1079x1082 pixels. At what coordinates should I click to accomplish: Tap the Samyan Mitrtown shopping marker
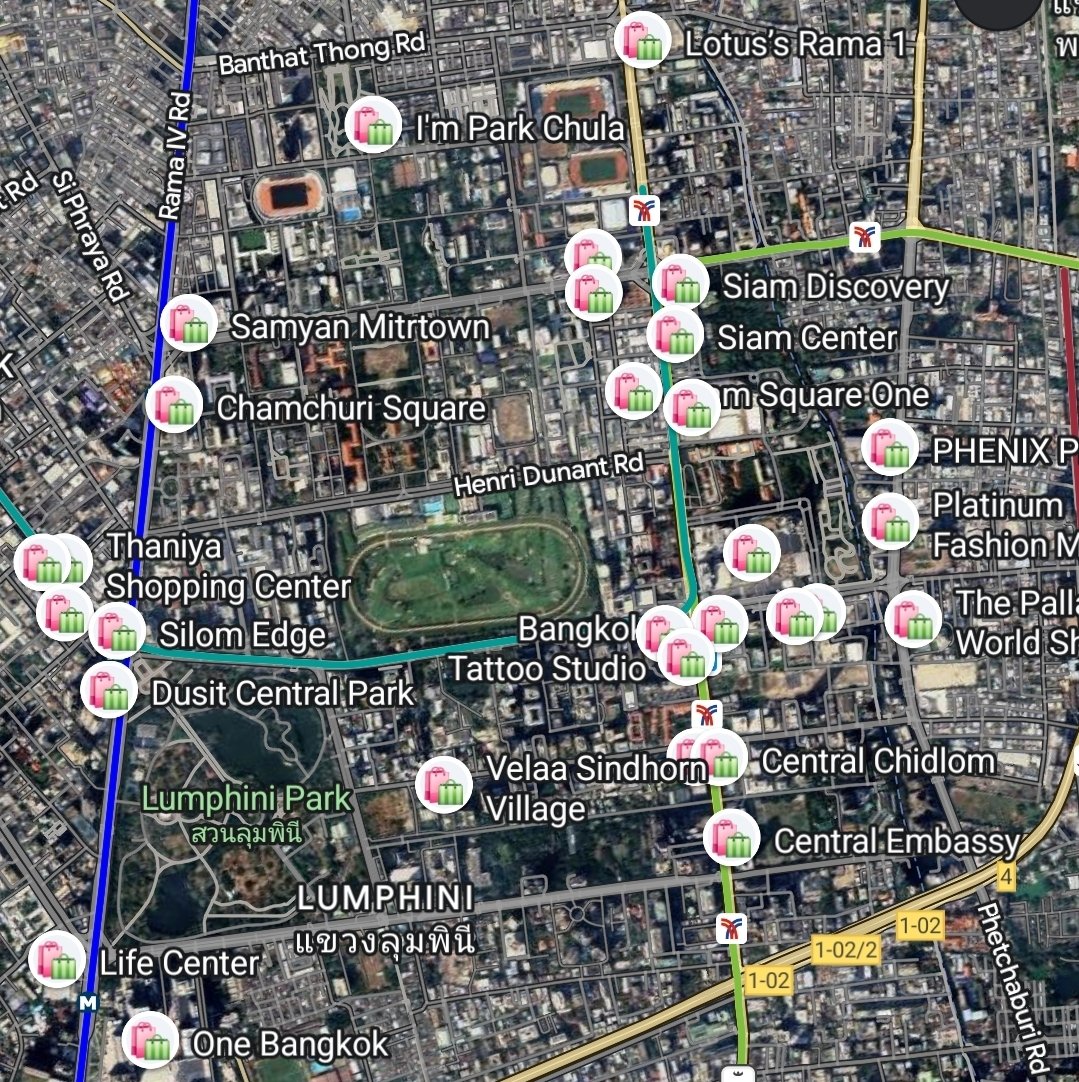pyautogui.click(x=189, y=324)
